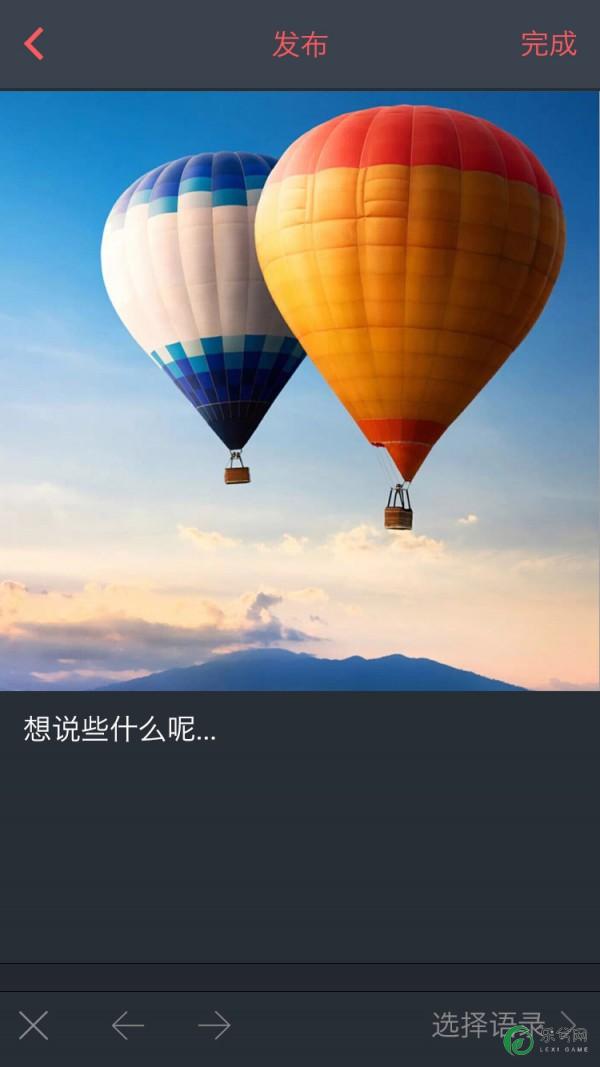Image resolution: width=600 pixels, height=1067 pixels.
Task: Go back using the red arrow
Action: click(x=34, y=44)
